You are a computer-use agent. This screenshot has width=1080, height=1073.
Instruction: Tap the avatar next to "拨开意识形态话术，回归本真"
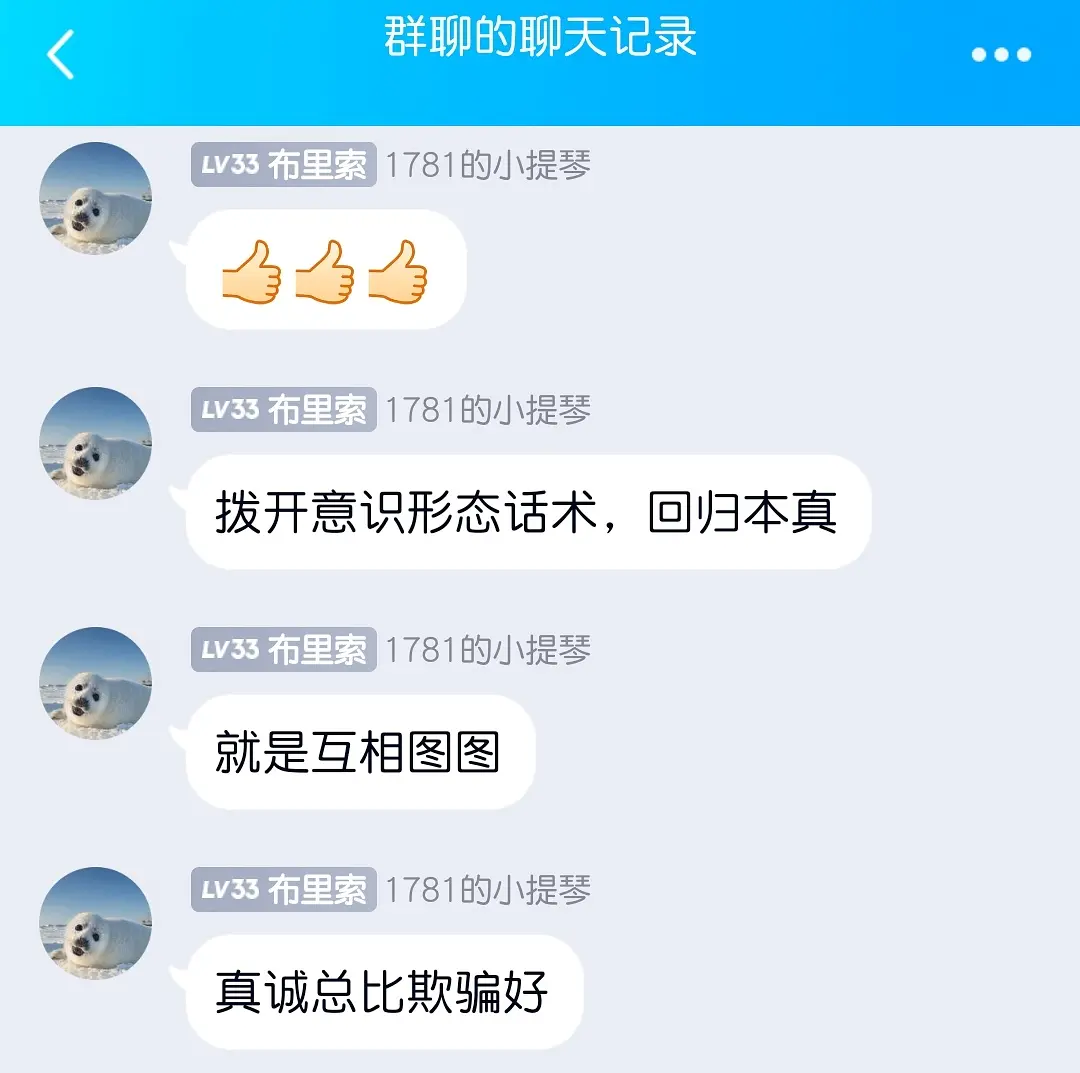pyautogui.click(x=95, y=444)
